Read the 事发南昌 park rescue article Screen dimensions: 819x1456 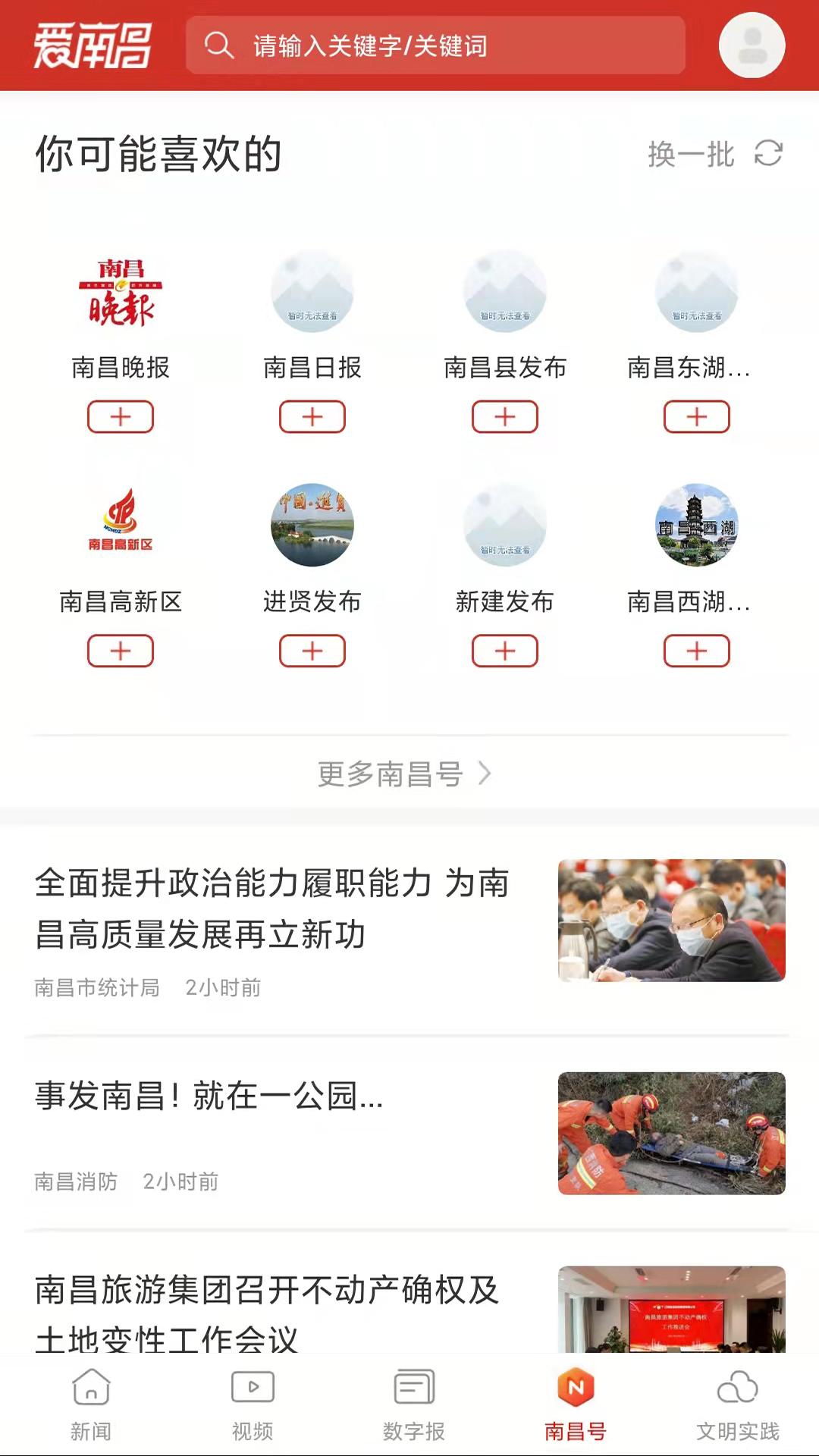click(x=209, y=1097)
